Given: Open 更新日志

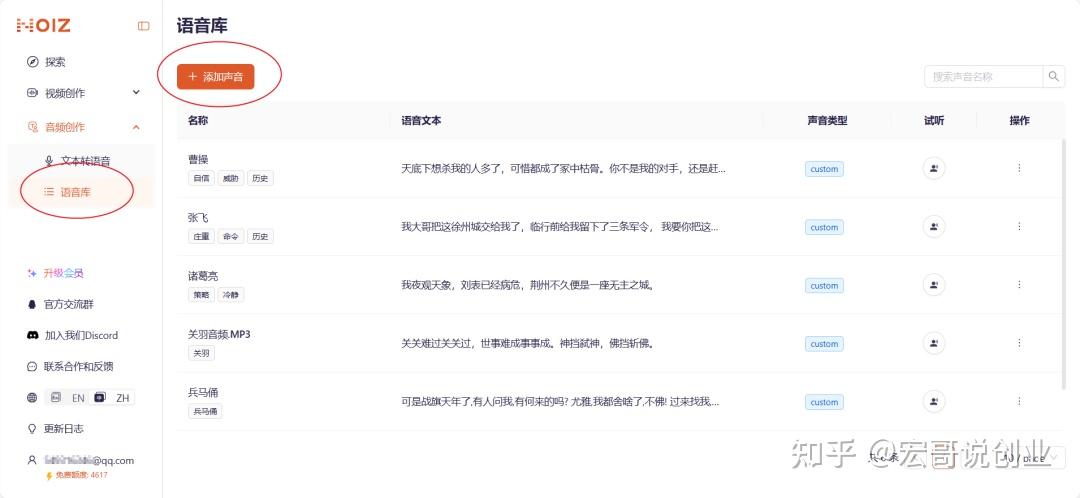Looking at the screenshot, I should coord(63,428).
